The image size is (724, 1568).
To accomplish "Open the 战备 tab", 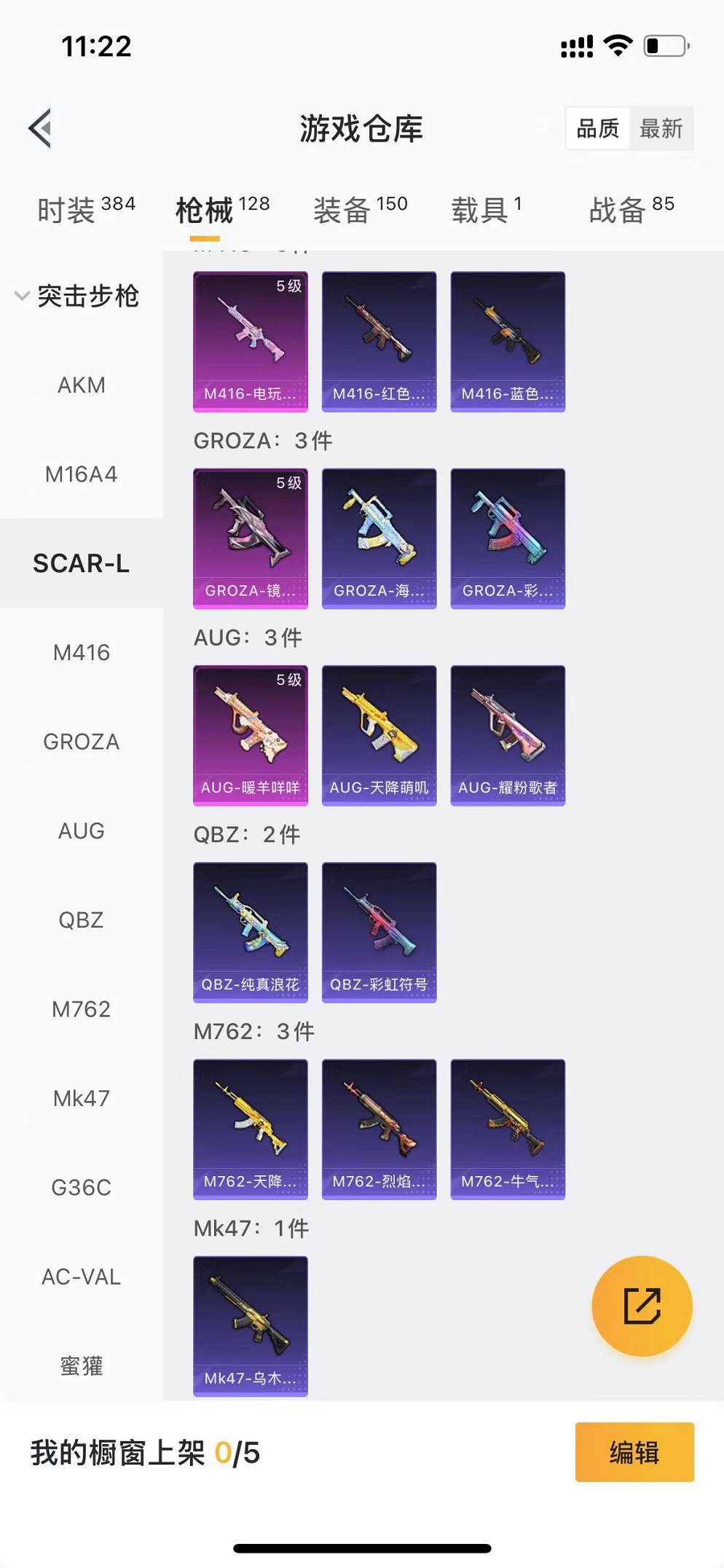I will point(631,210).
